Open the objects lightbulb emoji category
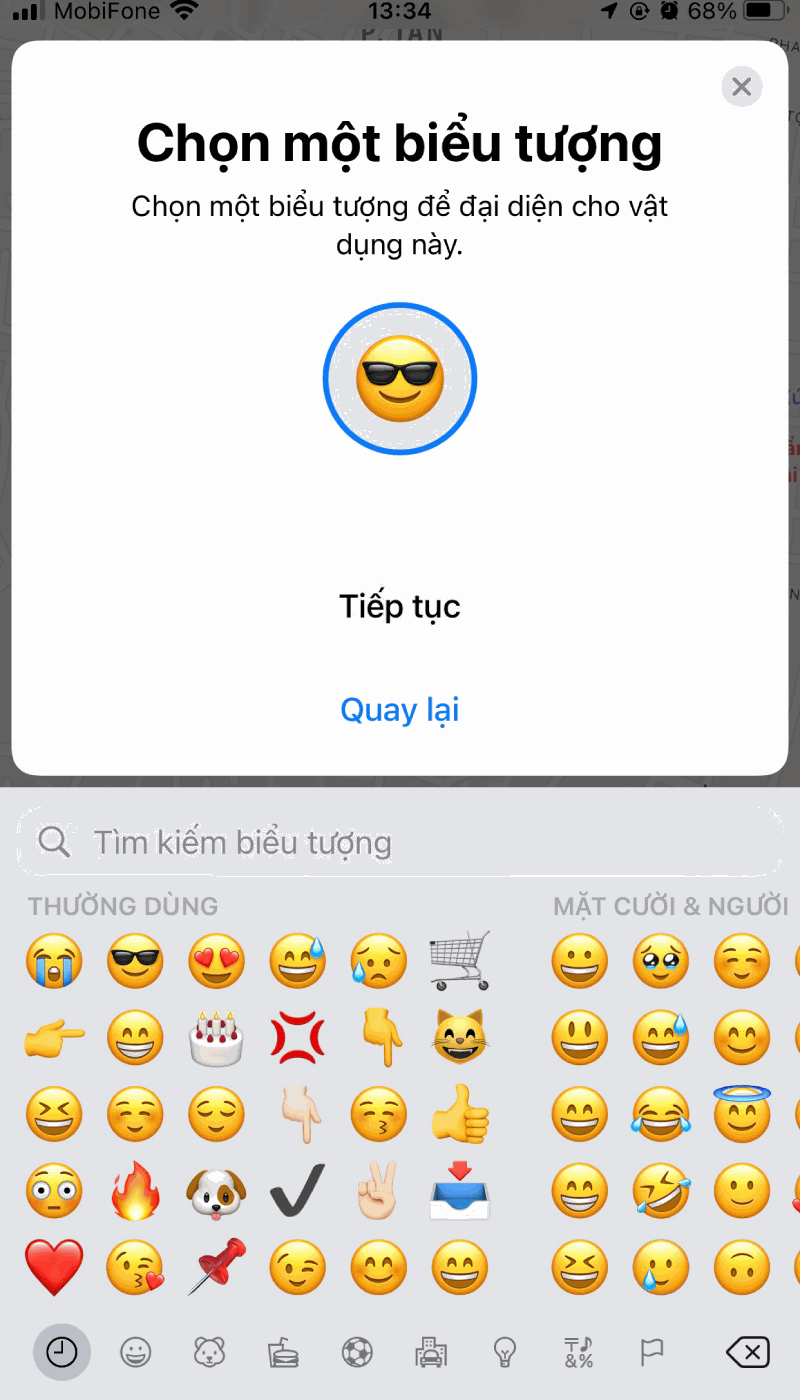Screen dimensions: 800x1400 click(504, 1353)
